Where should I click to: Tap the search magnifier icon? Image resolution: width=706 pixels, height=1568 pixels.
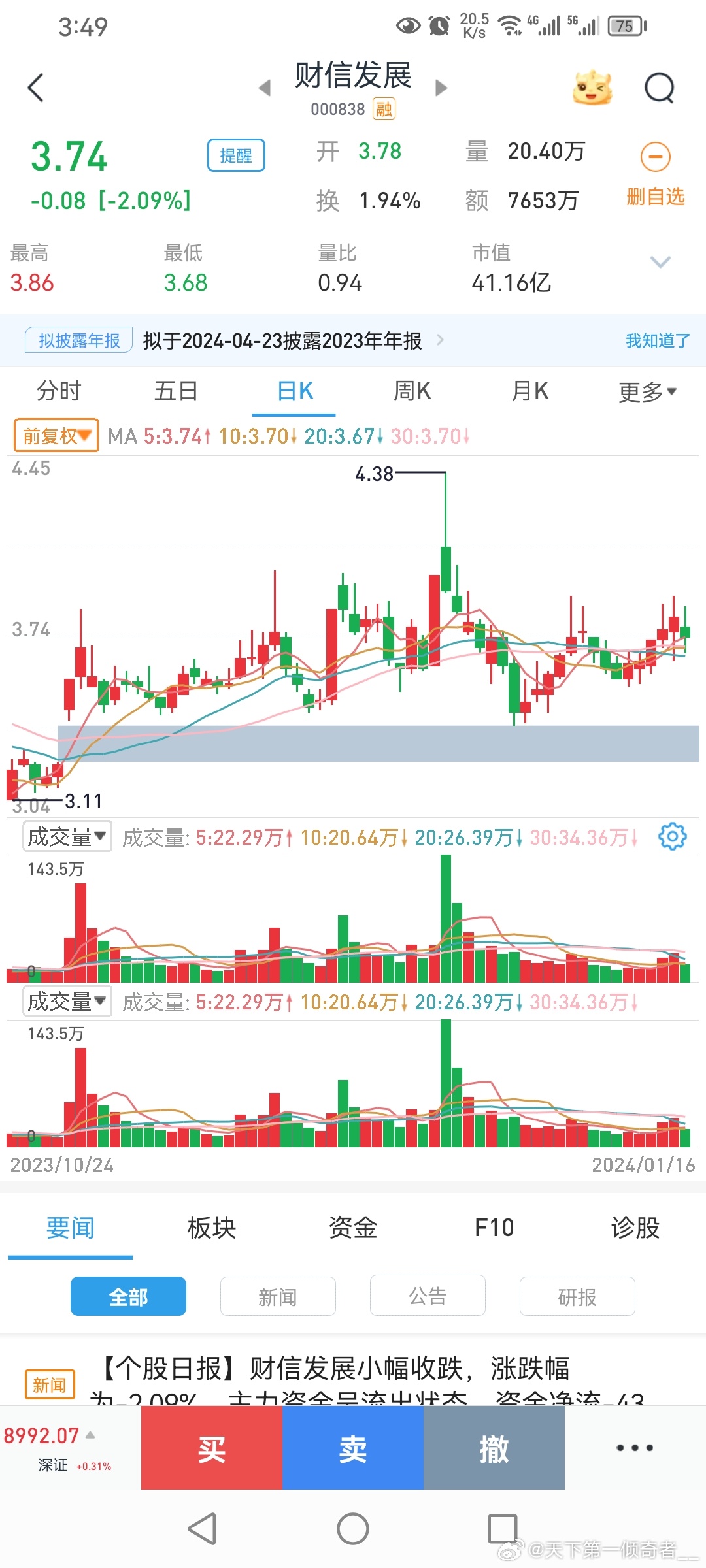(660, 88)
